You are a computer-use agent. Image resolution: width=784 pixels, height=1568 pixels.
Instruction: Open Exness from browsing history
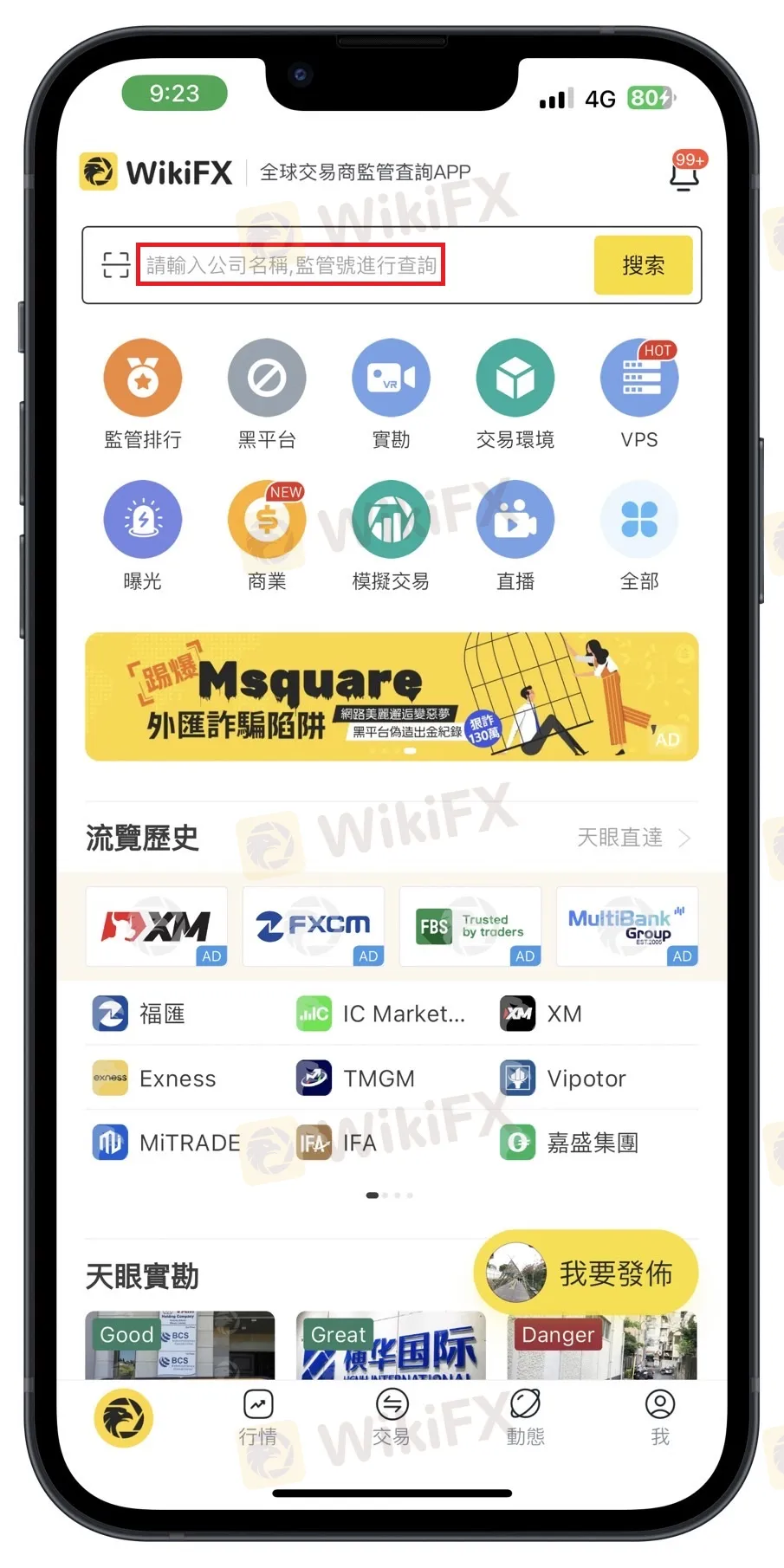click(156, 1079)
